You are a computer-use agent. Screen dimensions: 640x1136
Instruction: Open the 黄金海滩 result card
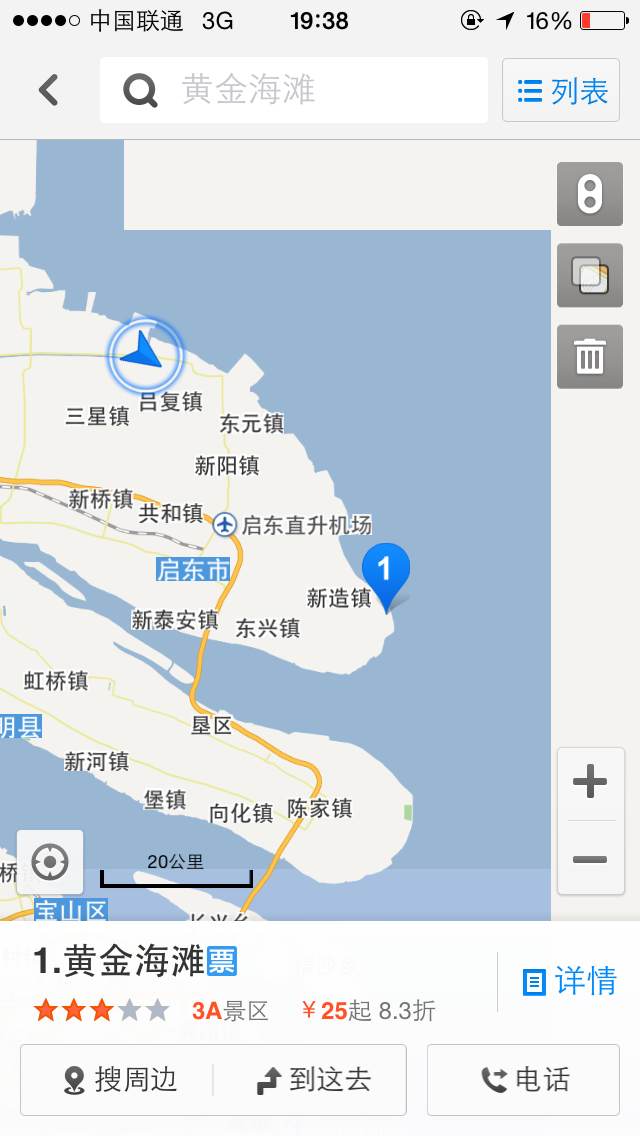click(x=246, y=982)
